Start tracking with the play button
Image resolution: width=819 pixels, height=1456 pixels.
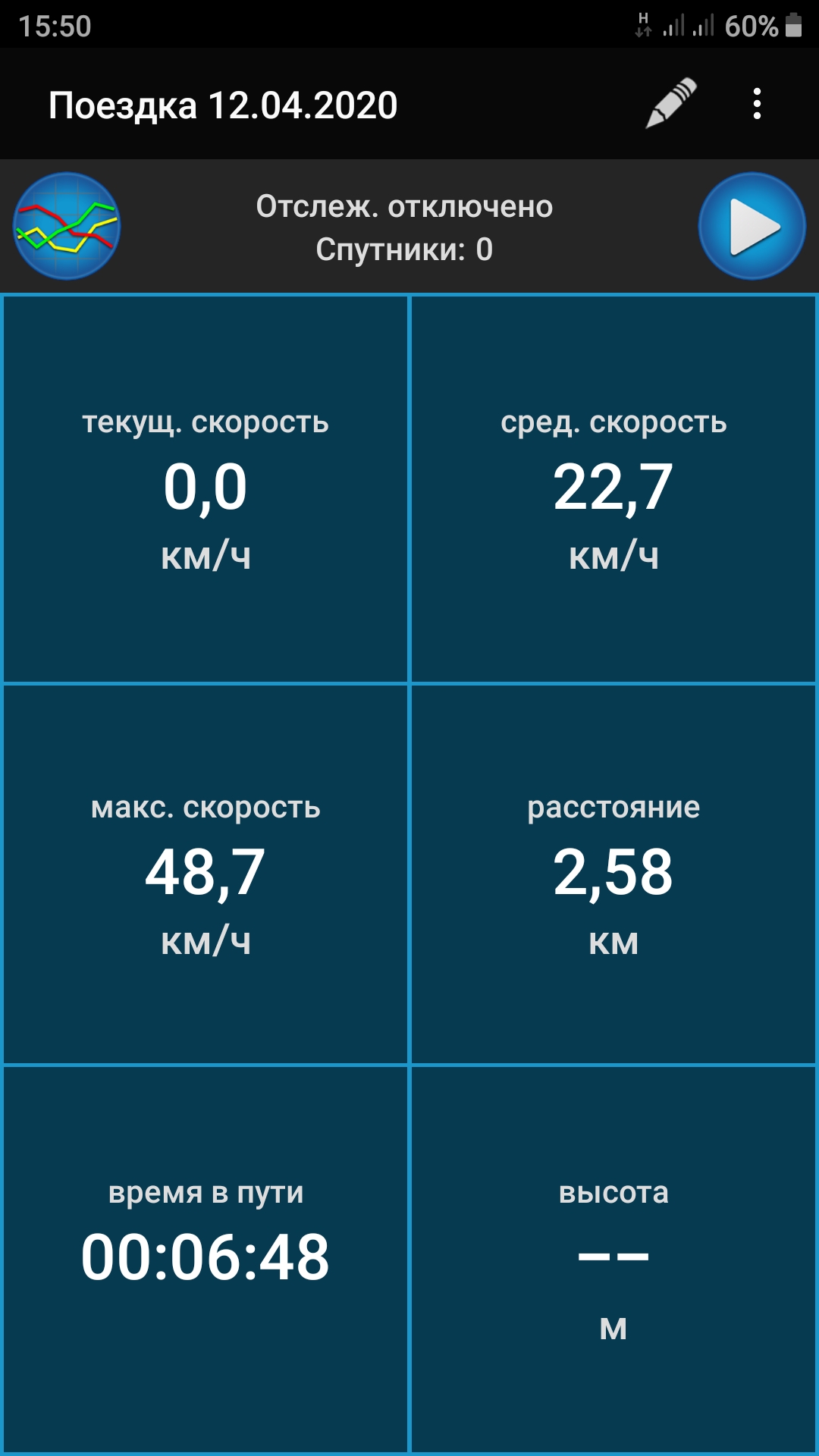pos(752,226)
